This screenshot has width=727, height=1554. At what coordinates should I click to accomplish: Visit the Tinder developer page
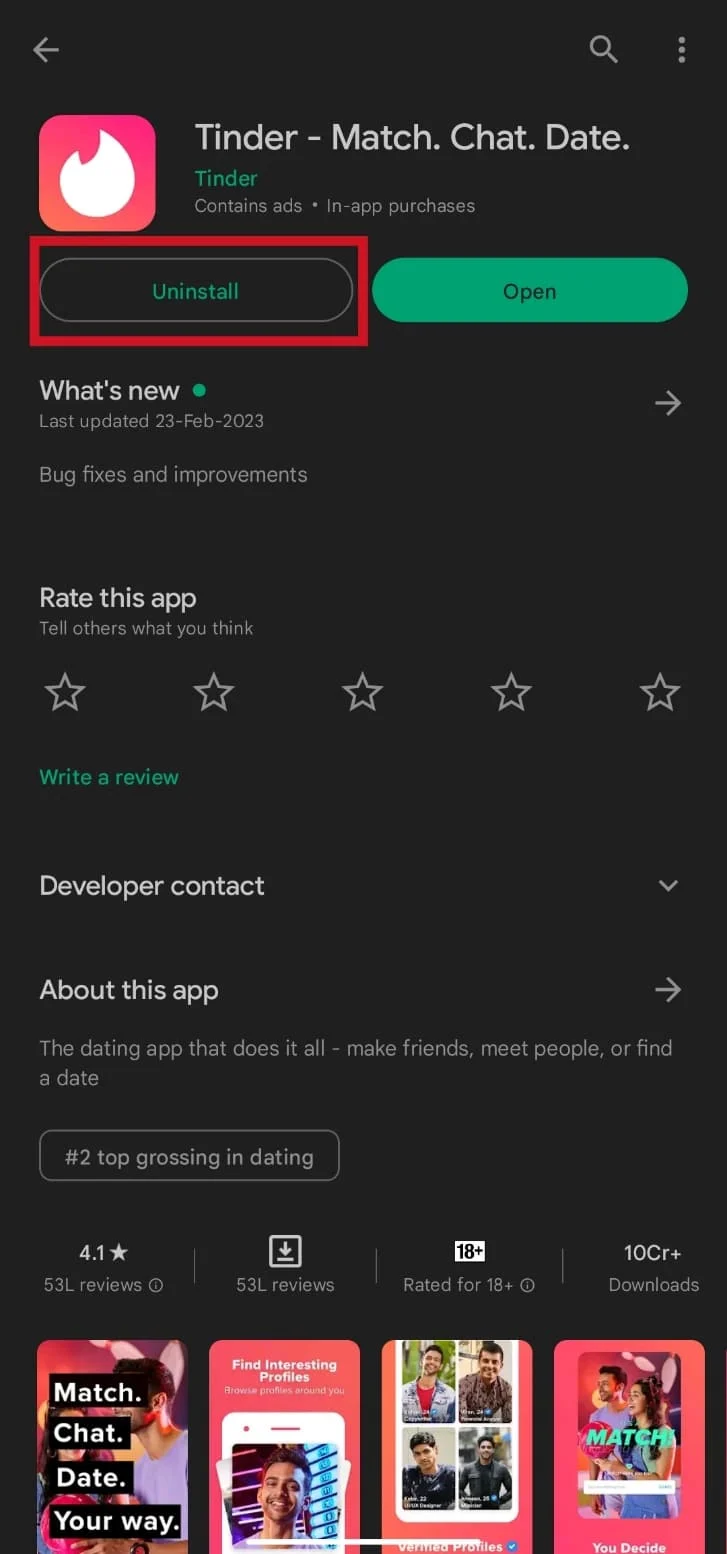pyautogui.click(x=226, y=178)
